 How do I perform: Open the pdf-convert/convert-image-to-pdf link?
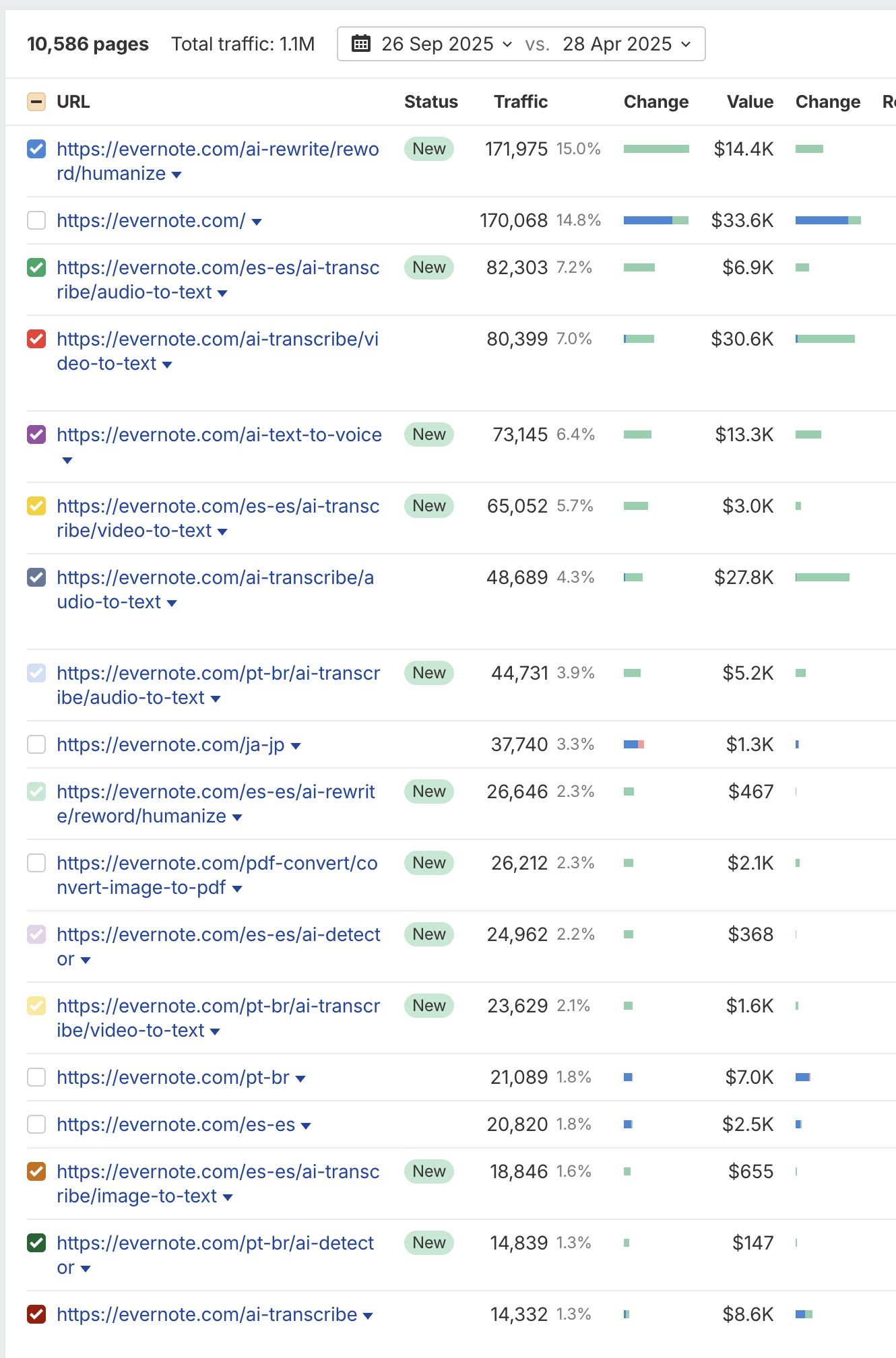tap(216, 864)
